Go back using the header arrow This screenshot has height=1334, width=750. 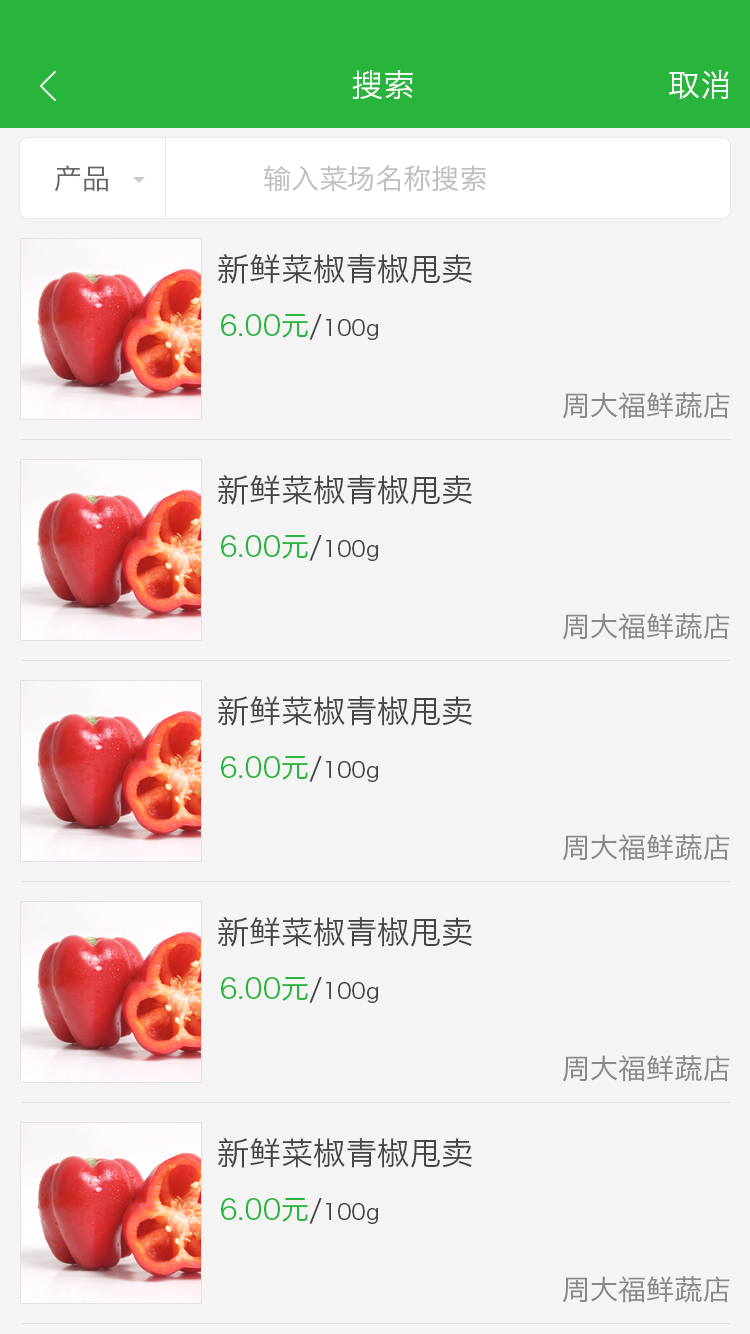[48, 86]
